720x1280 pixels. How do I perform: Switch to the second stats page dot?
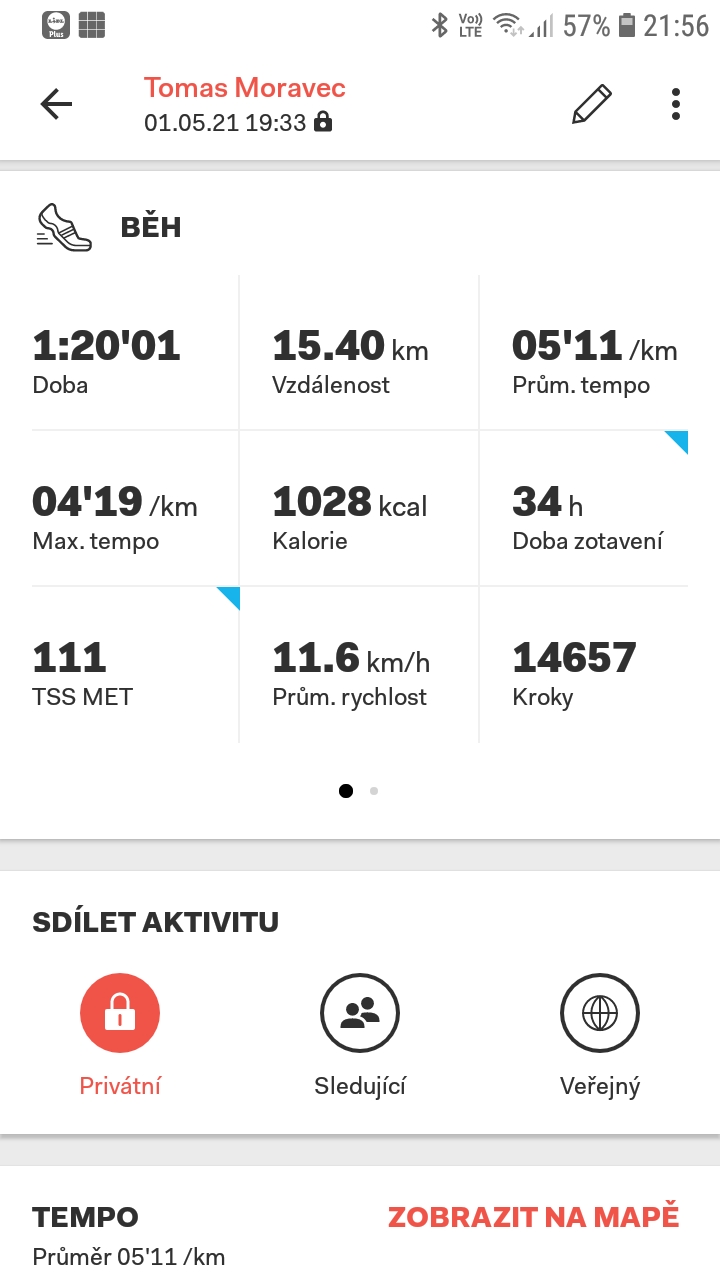(x=374, y=791)
